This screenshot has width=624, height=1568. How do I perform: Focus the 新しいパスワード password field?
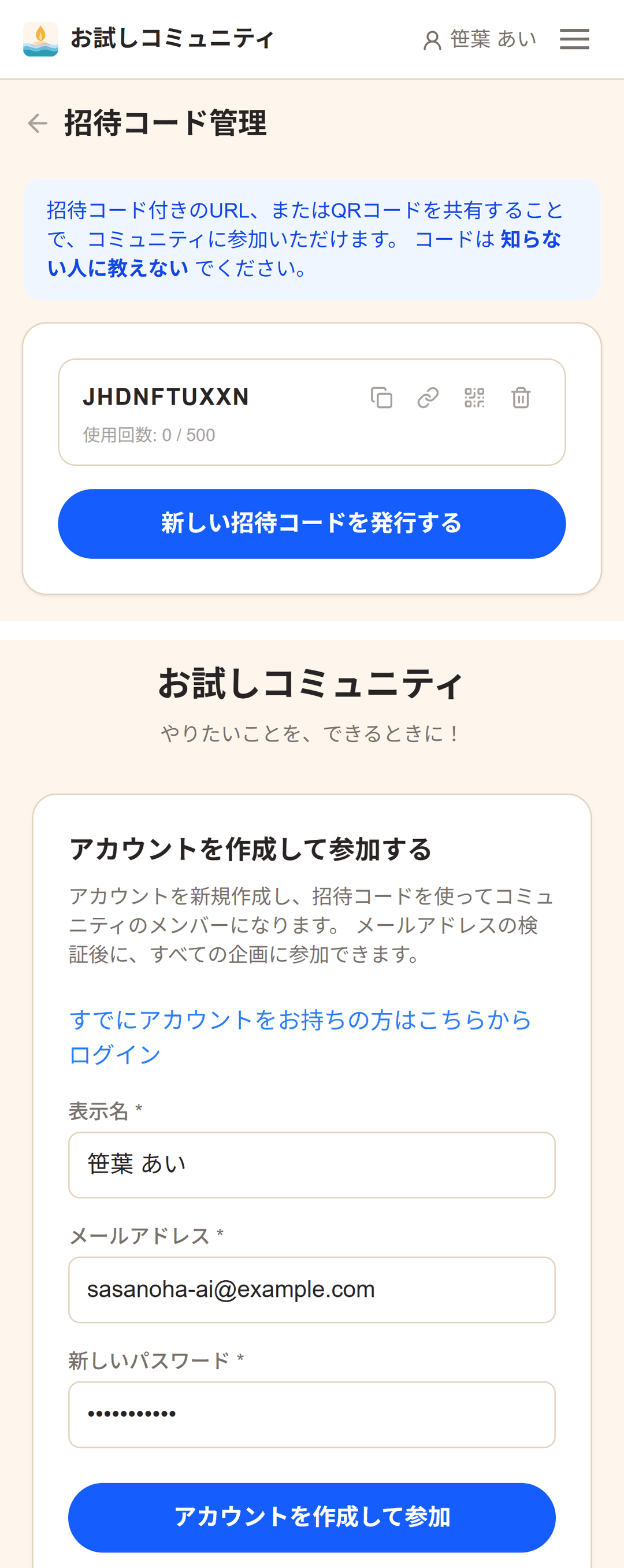pyautogui.click(x=311, y=1413)
